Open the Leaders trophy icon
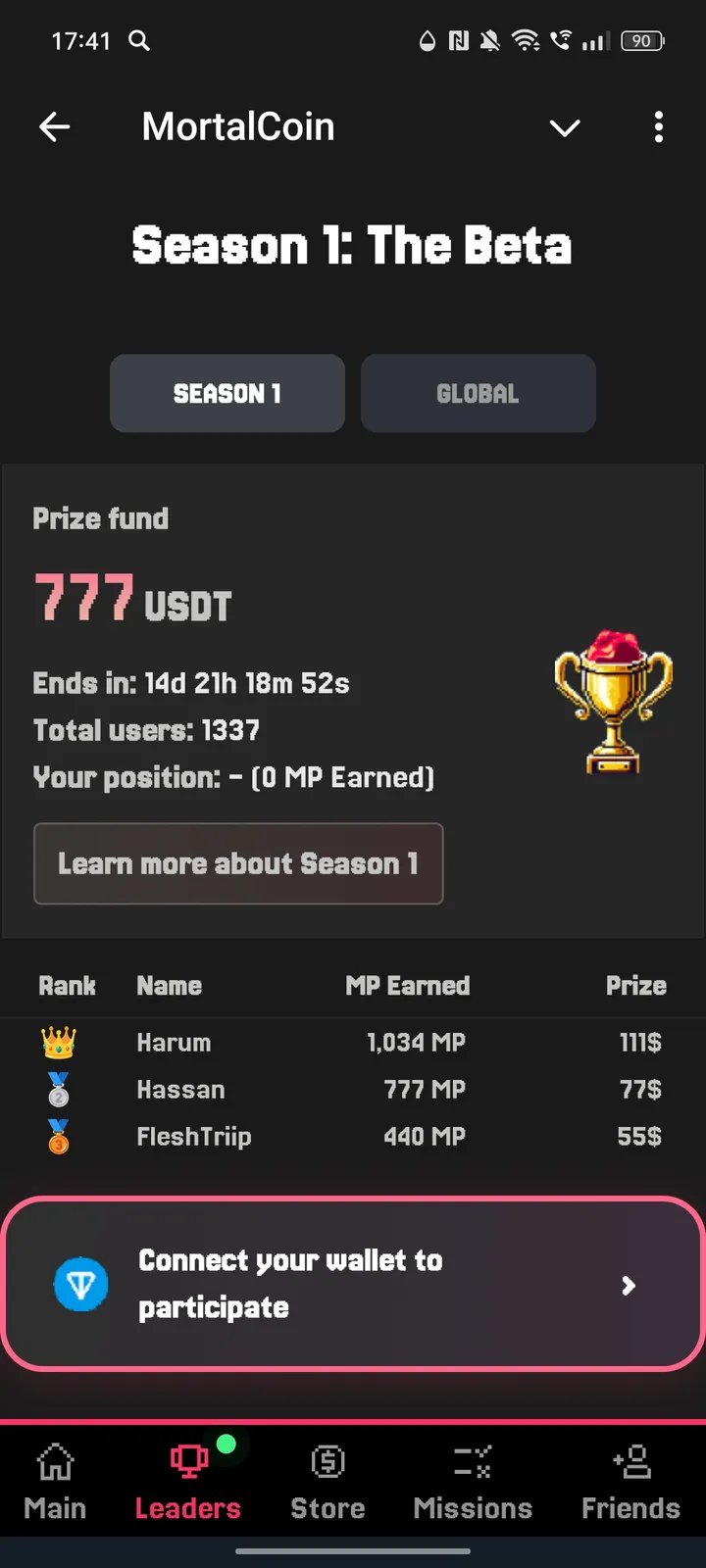 point(187,1460)
